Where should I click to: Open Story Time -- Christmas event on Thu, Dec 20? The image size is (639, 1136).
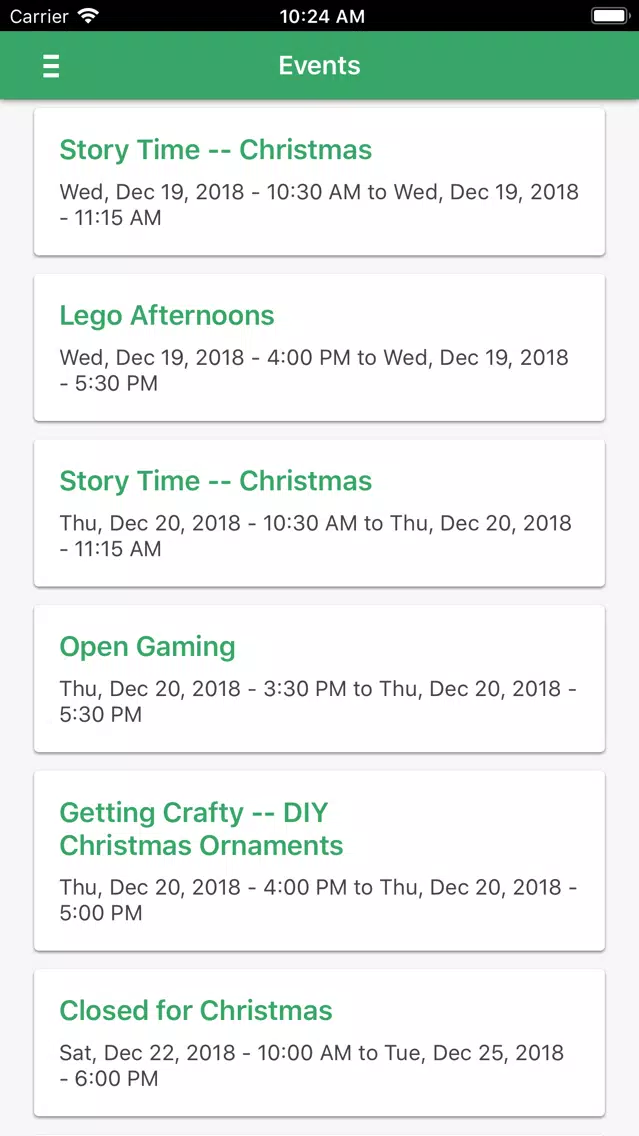(x=320, y=512)
